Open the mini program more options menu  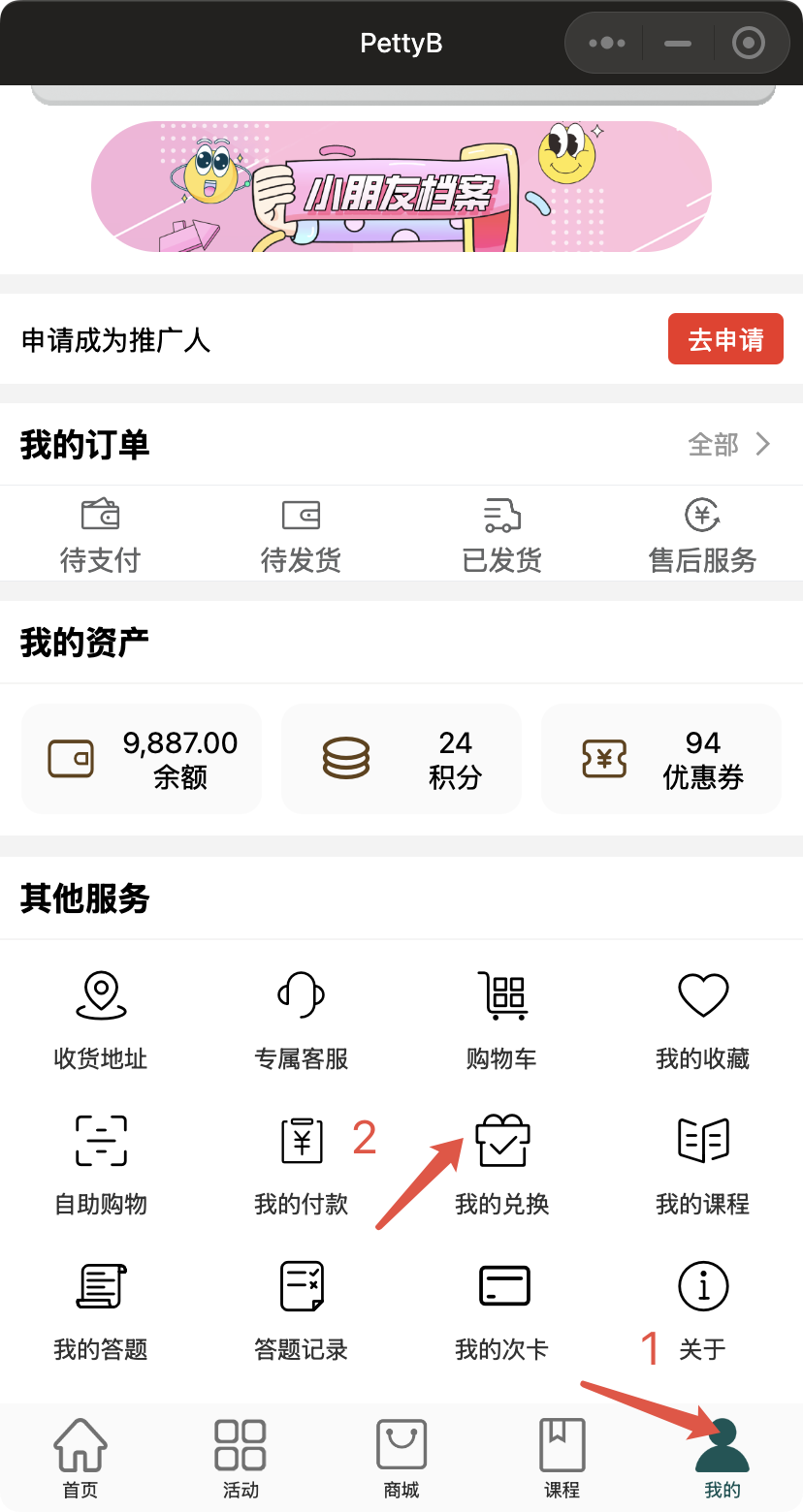(x=607, y=43)
